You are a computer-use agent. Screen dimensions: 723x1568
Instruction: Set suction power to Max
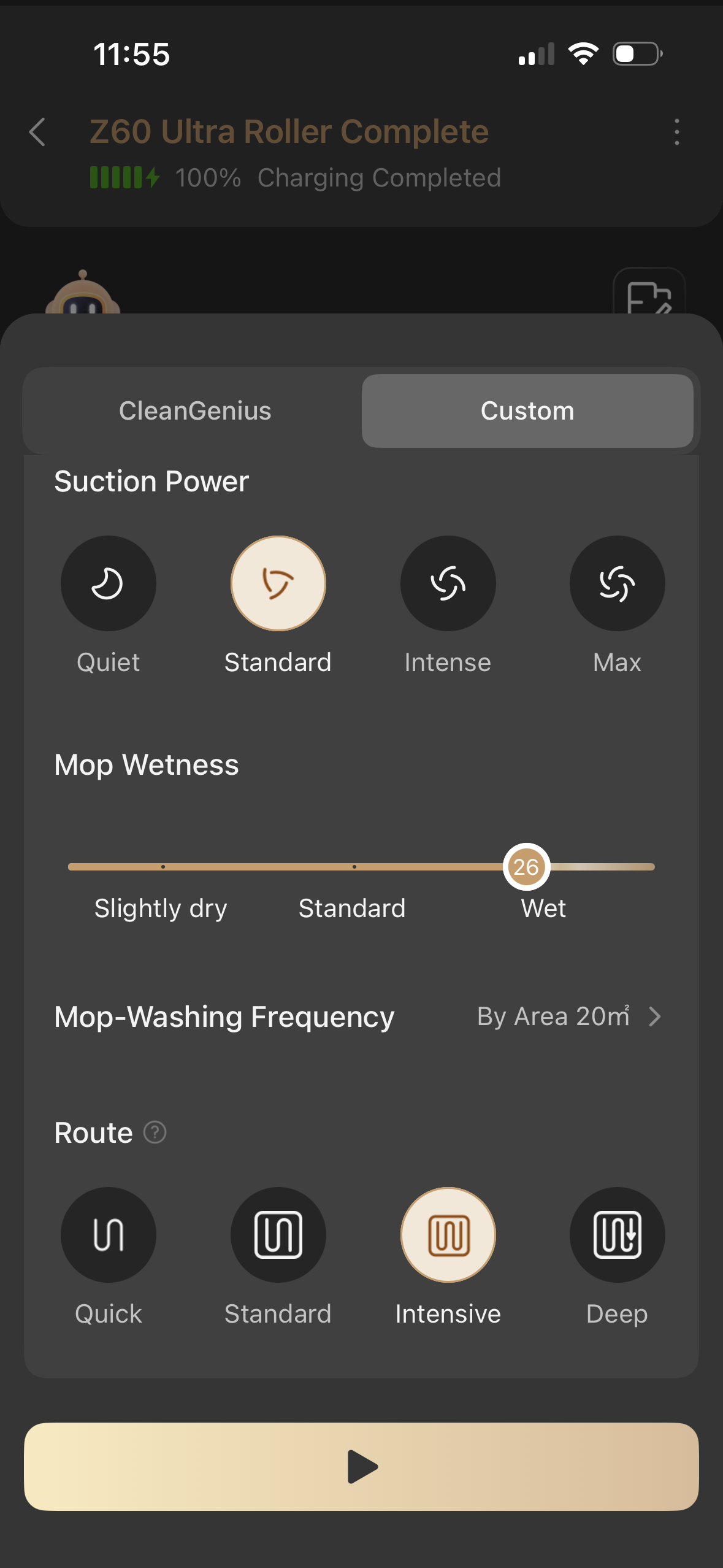coord(617,583)
